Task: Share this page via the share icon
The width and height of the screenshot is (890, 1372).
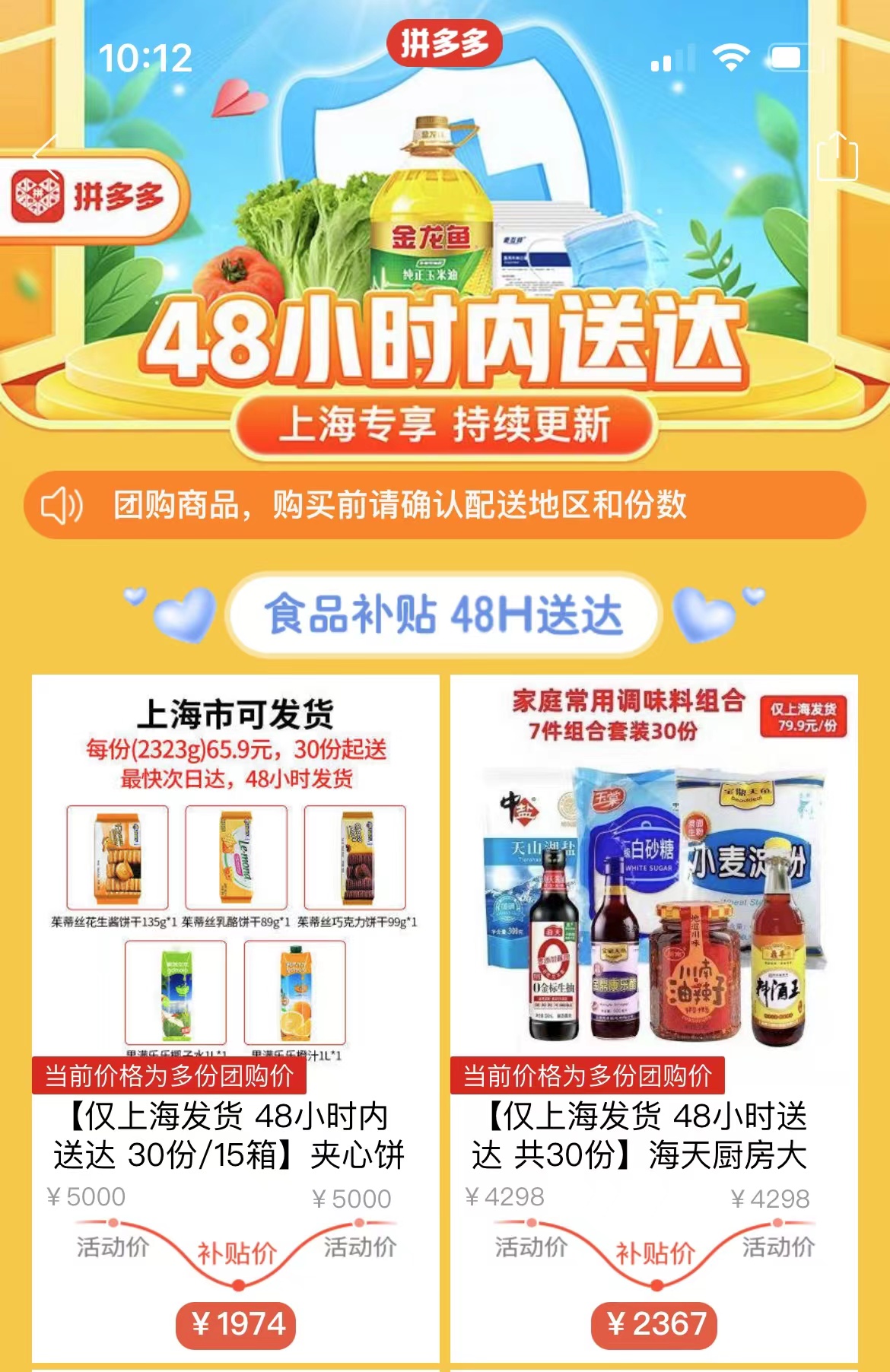Action: (x=837, y=156)
